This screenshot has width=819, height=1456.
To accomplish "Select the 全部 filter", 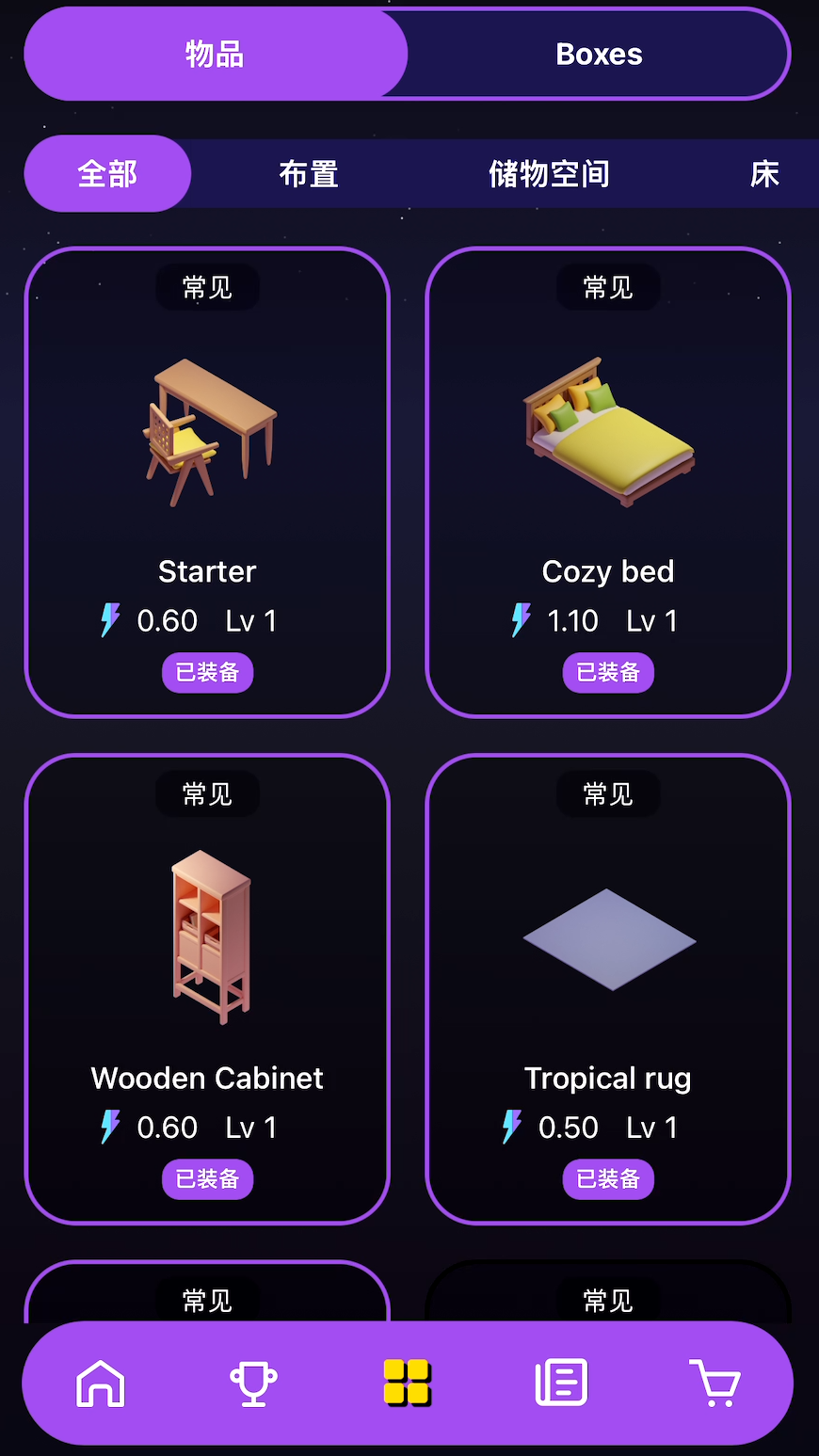I will pyautogui.click(x=107, y=174).
